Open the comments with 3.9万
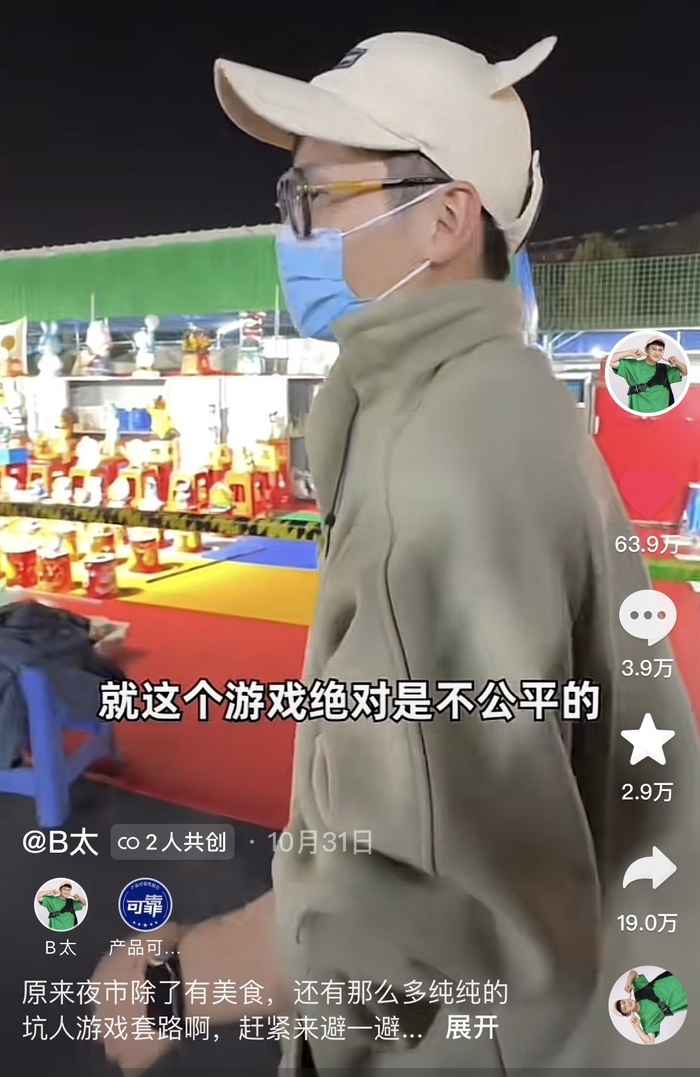Viewport: 700px width, 1077px height. 647,618
